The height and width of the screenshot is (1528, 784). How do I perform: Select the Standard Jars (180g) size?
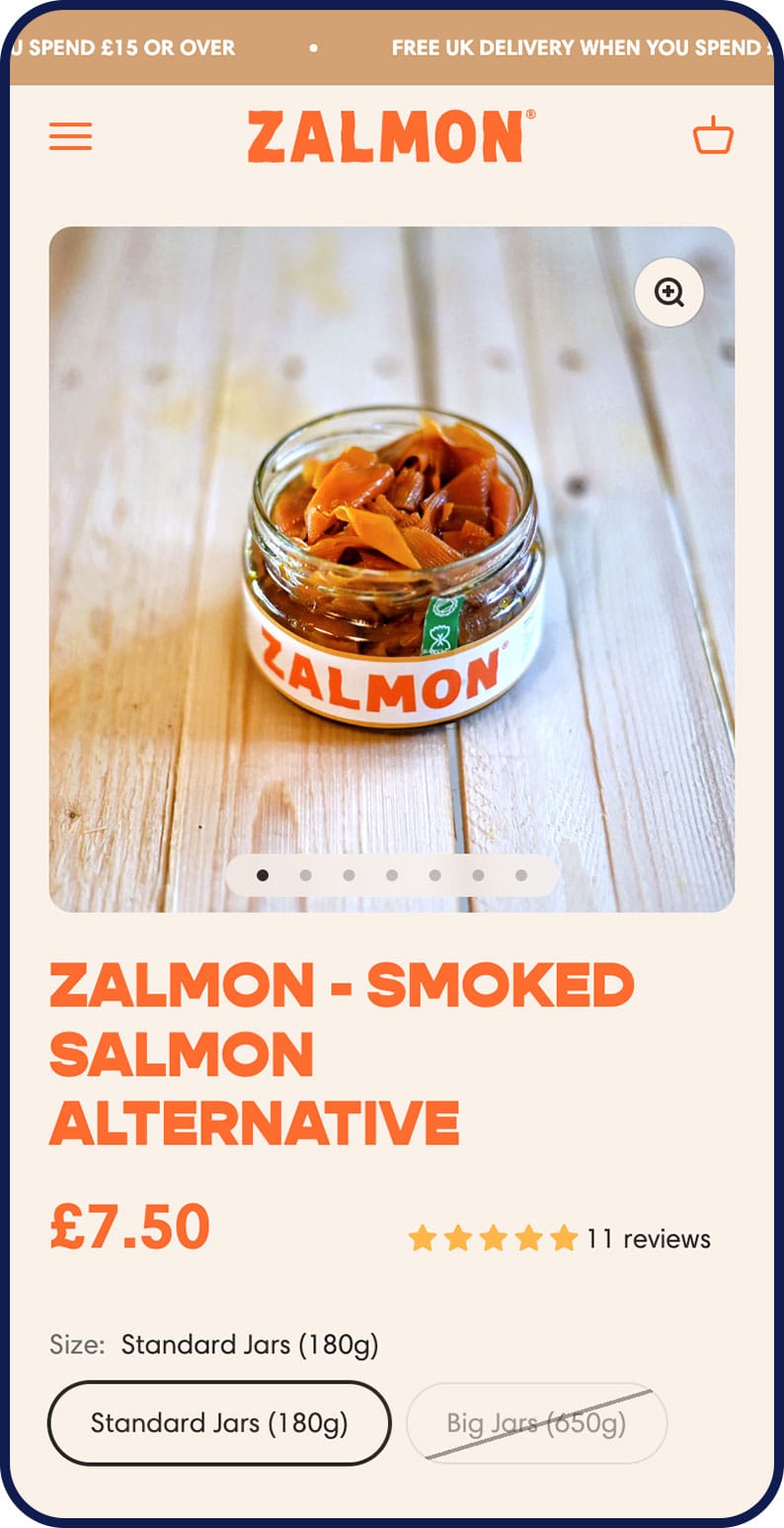[x=219, y=1422]
